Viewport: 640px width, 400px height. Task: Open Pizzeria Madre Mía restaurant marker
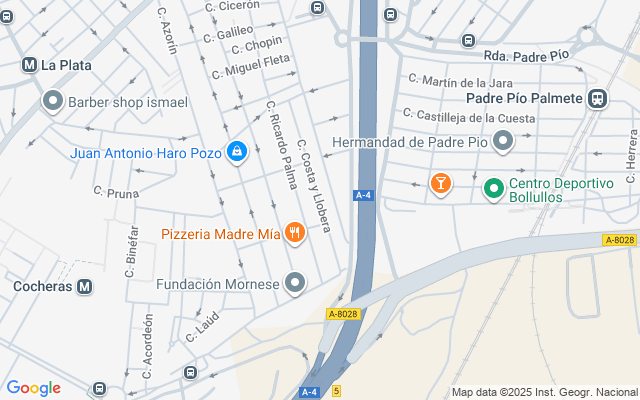(294, 234)
